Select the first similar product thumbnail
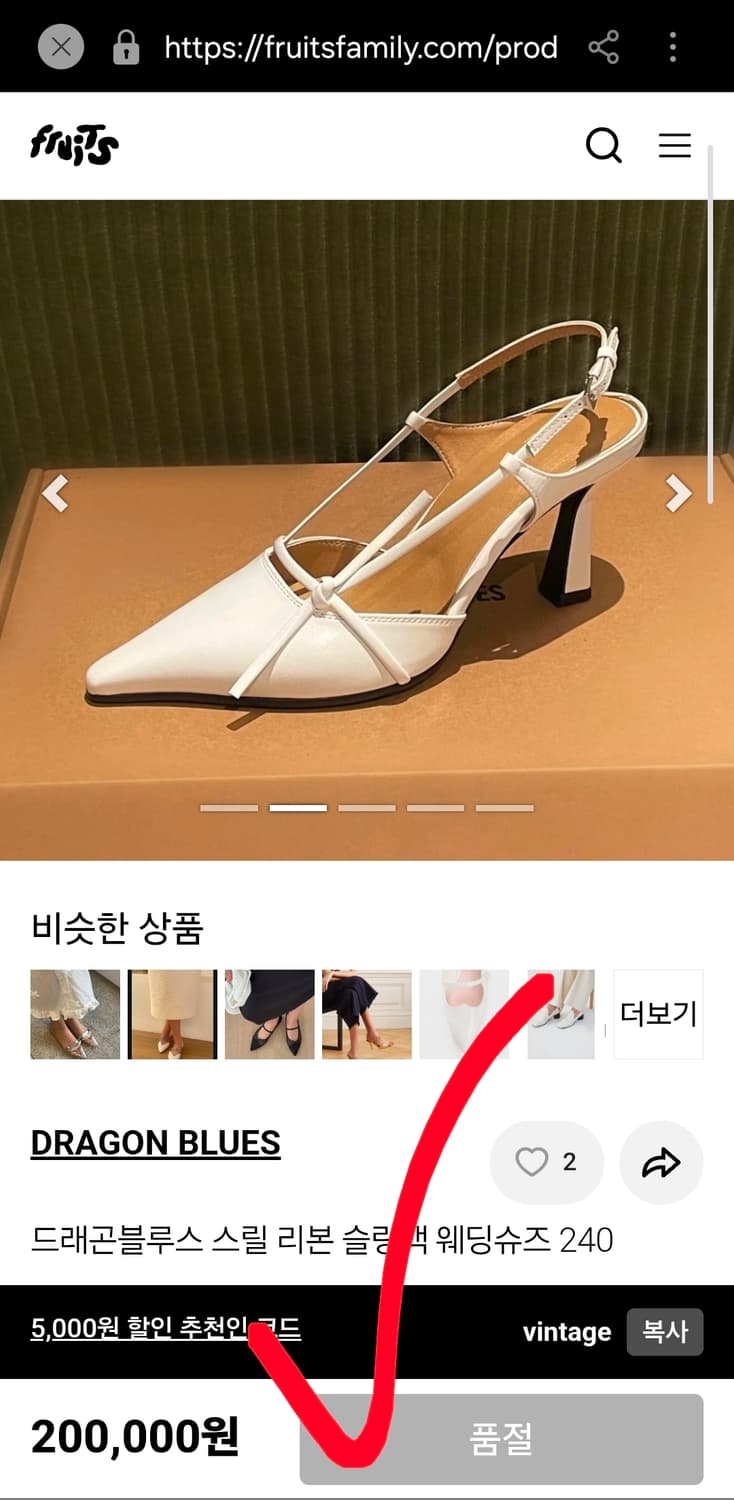Screen dimensions: 734x1500 (x=75, y=1013)
